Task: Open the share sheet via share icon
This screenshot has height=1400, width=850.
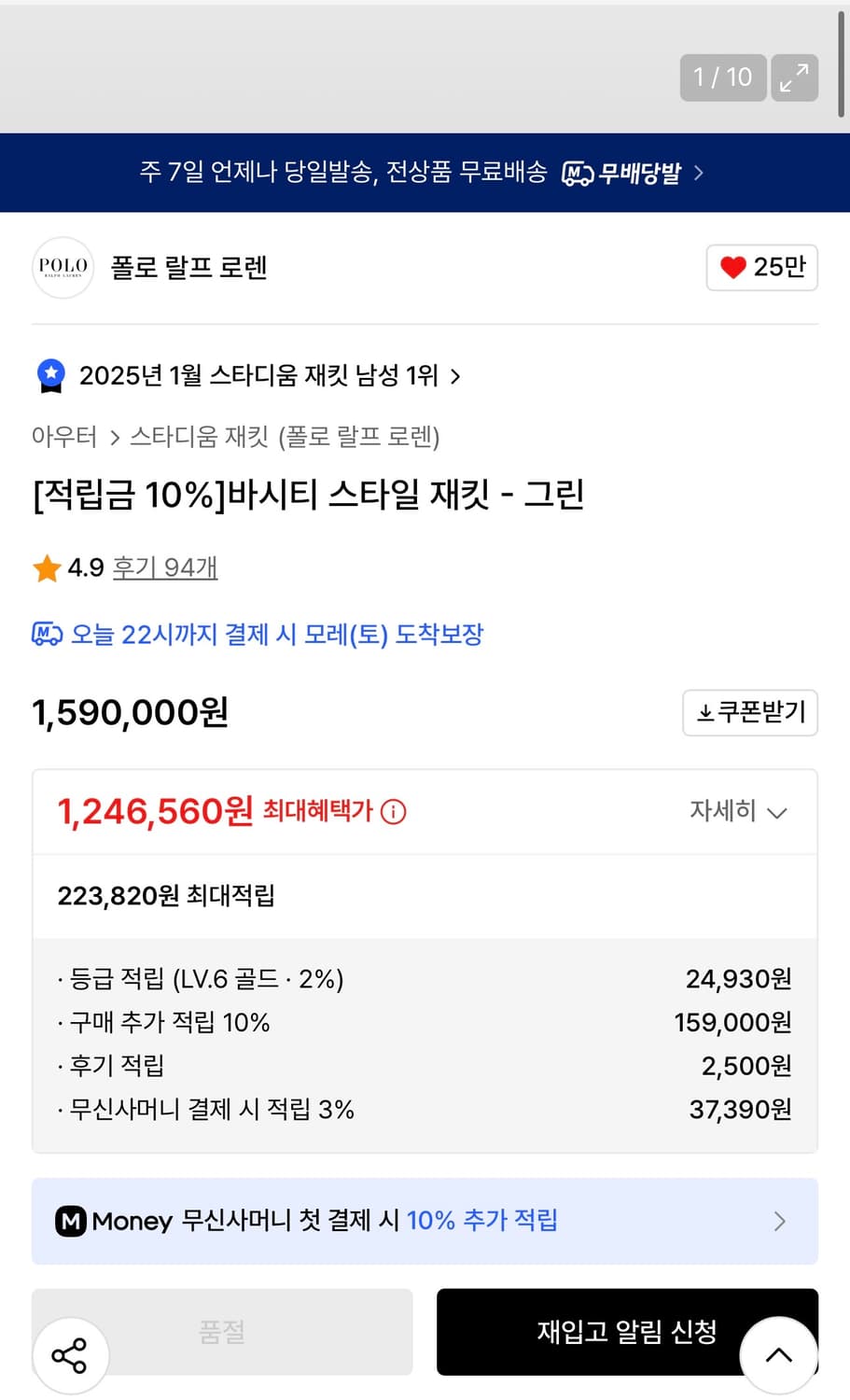Action: [x=70, y=1355]
